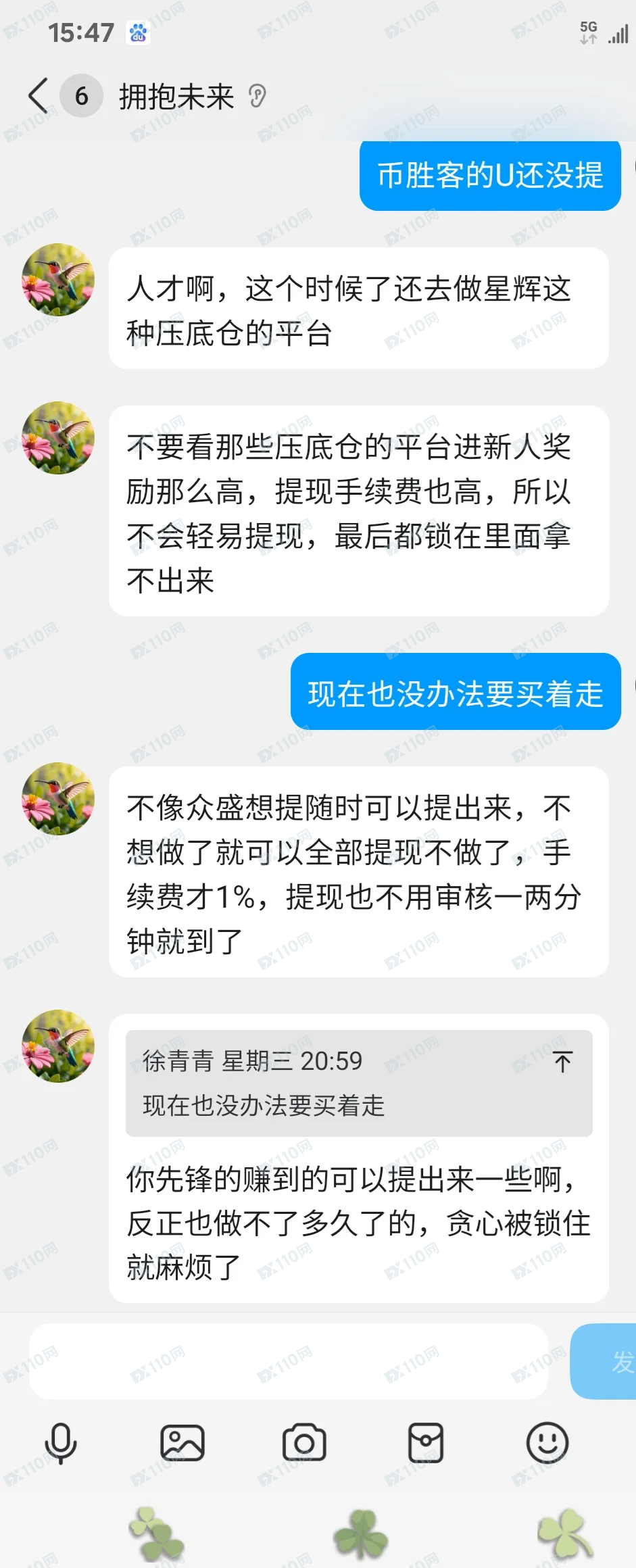Tap the message text input field

(288, 1362)
